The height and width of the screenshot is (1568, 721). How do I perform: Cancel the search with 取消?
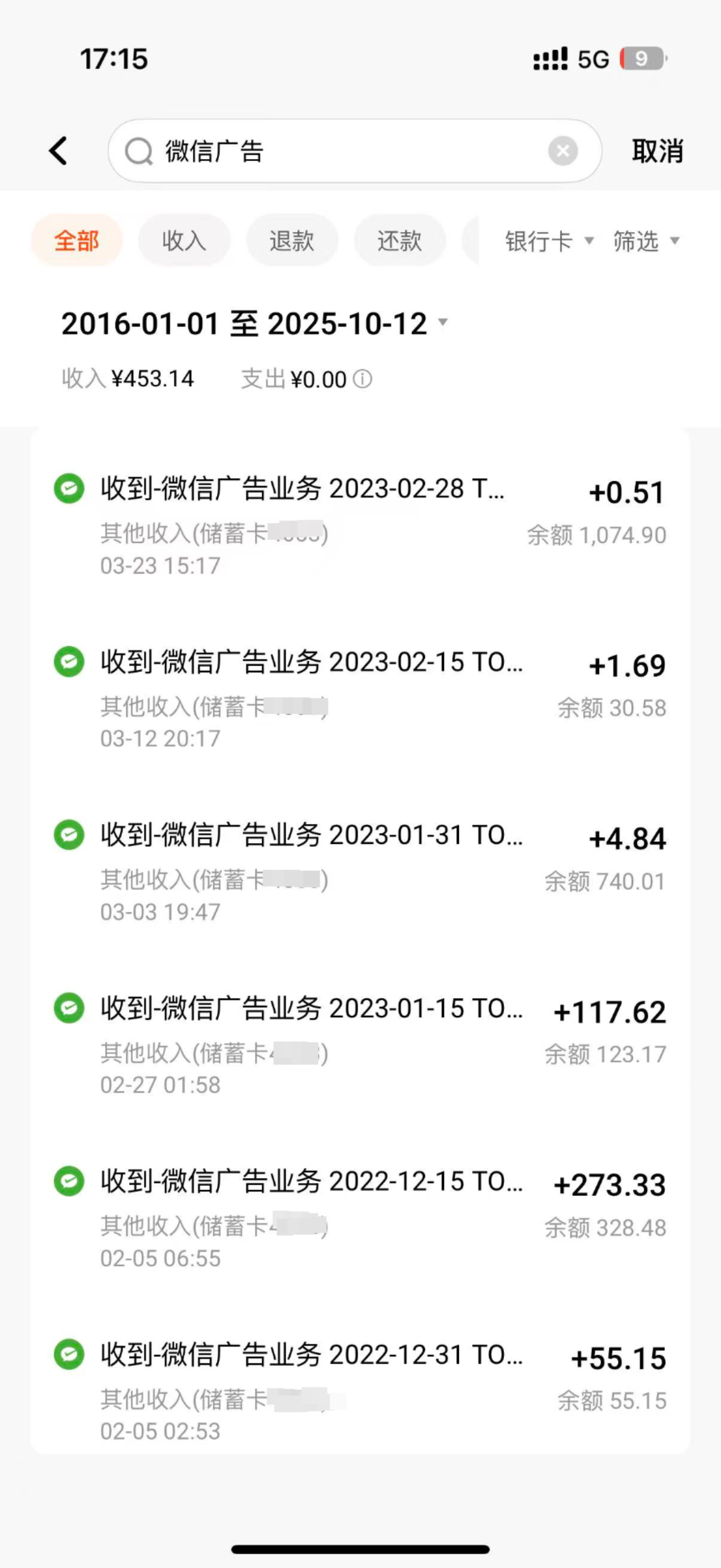pos(657,151)
